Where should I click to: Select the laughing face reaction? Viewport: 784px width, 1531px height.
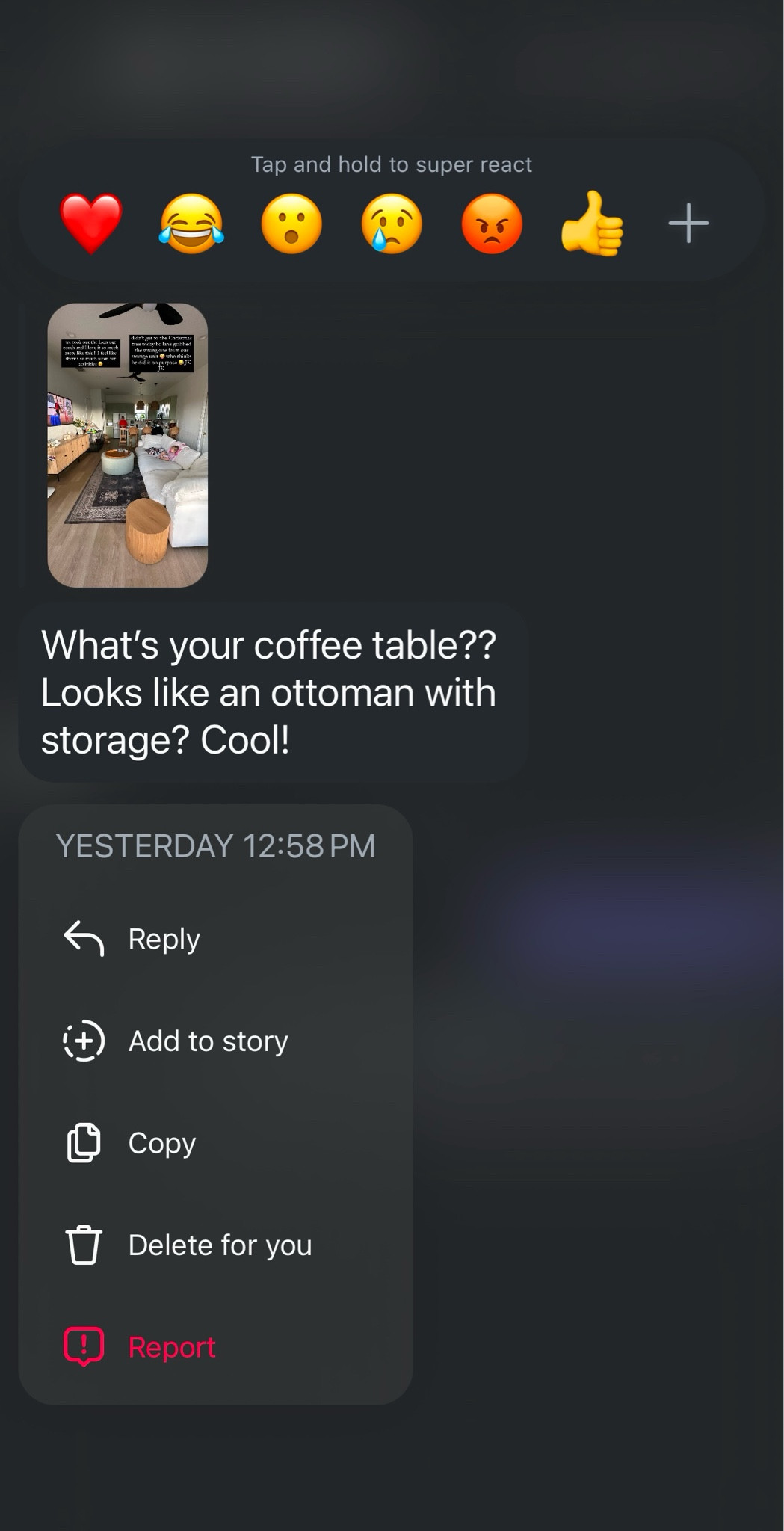pyautogui.click(x=191, y=222)
